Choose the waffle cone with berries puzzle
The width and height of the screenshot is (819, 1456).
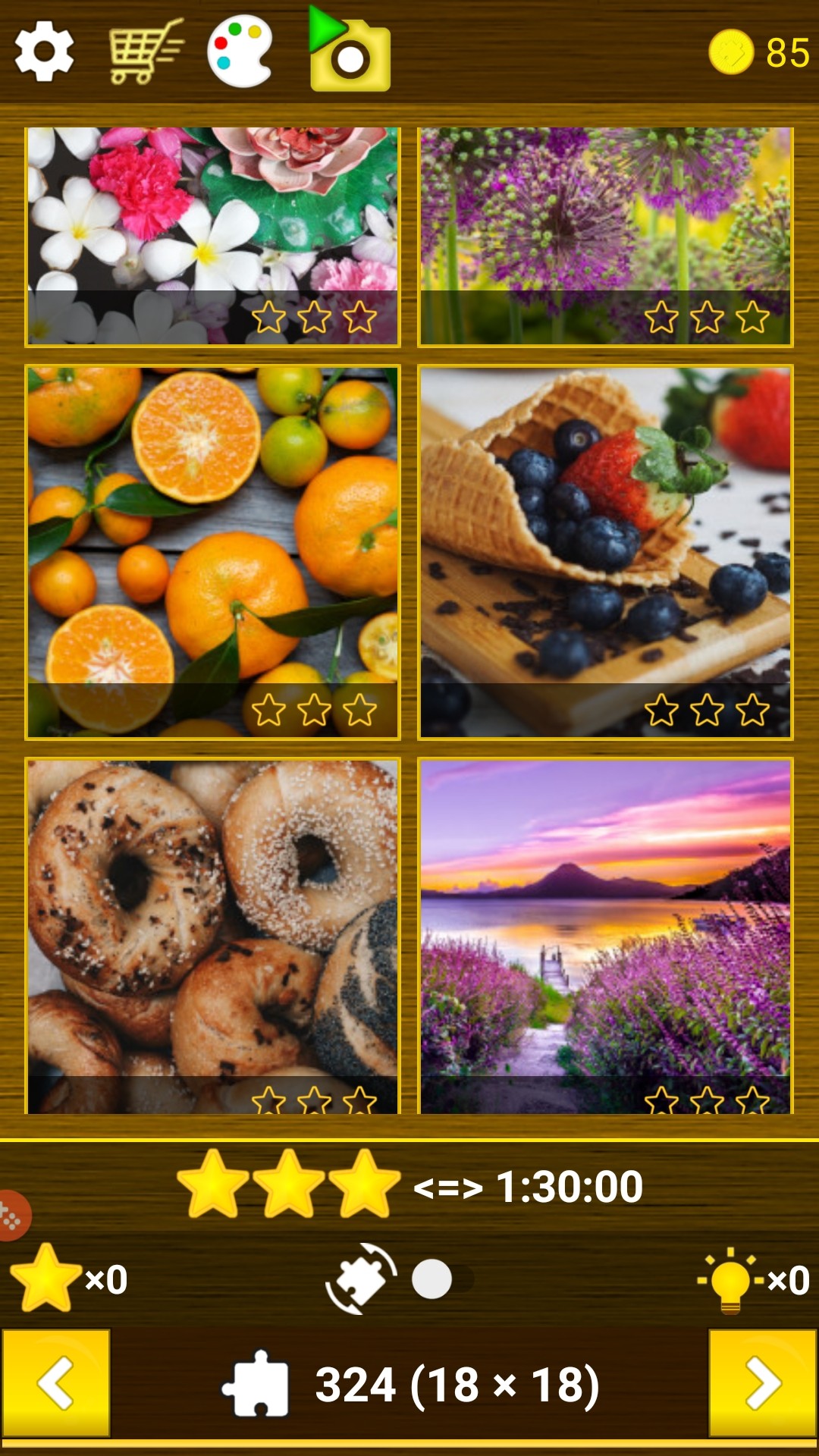tap(605, 552)
